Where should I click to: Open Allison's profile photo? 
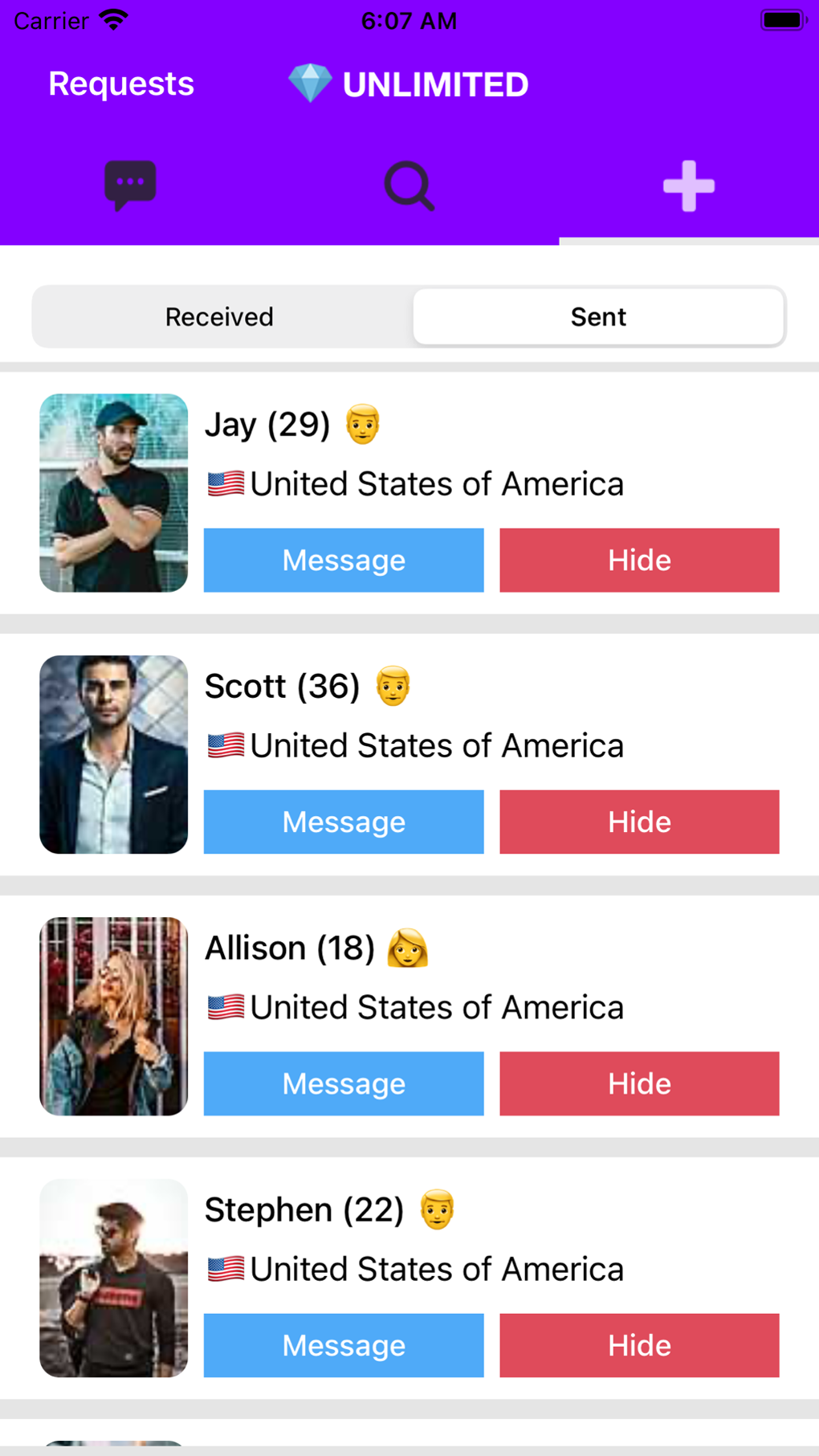click(x=114, y=1017)
